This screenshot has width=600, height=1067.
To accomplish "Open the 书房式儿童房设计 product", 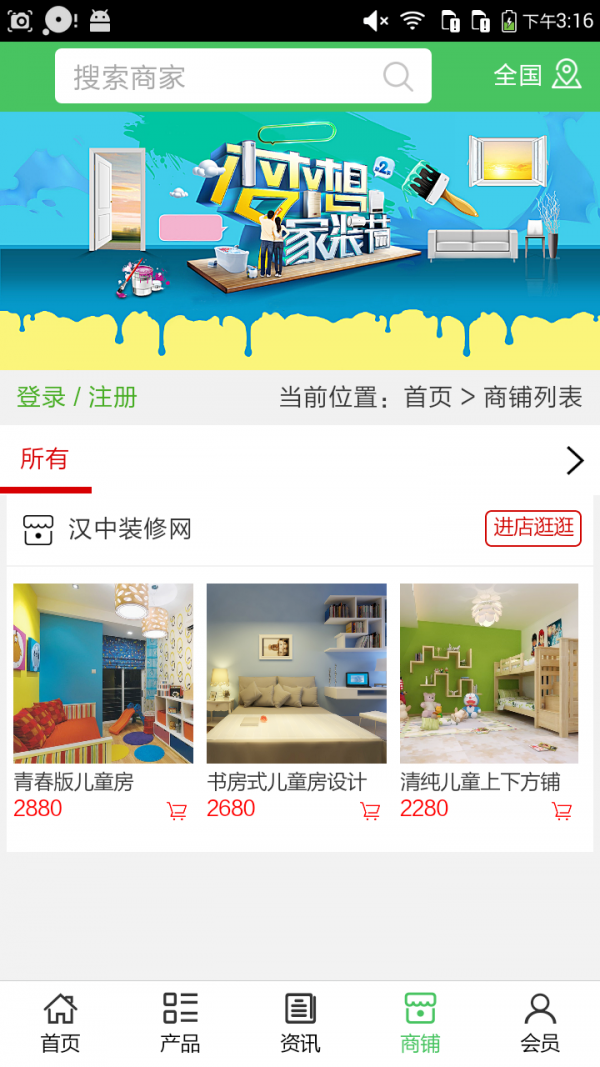I will (296, 674).
